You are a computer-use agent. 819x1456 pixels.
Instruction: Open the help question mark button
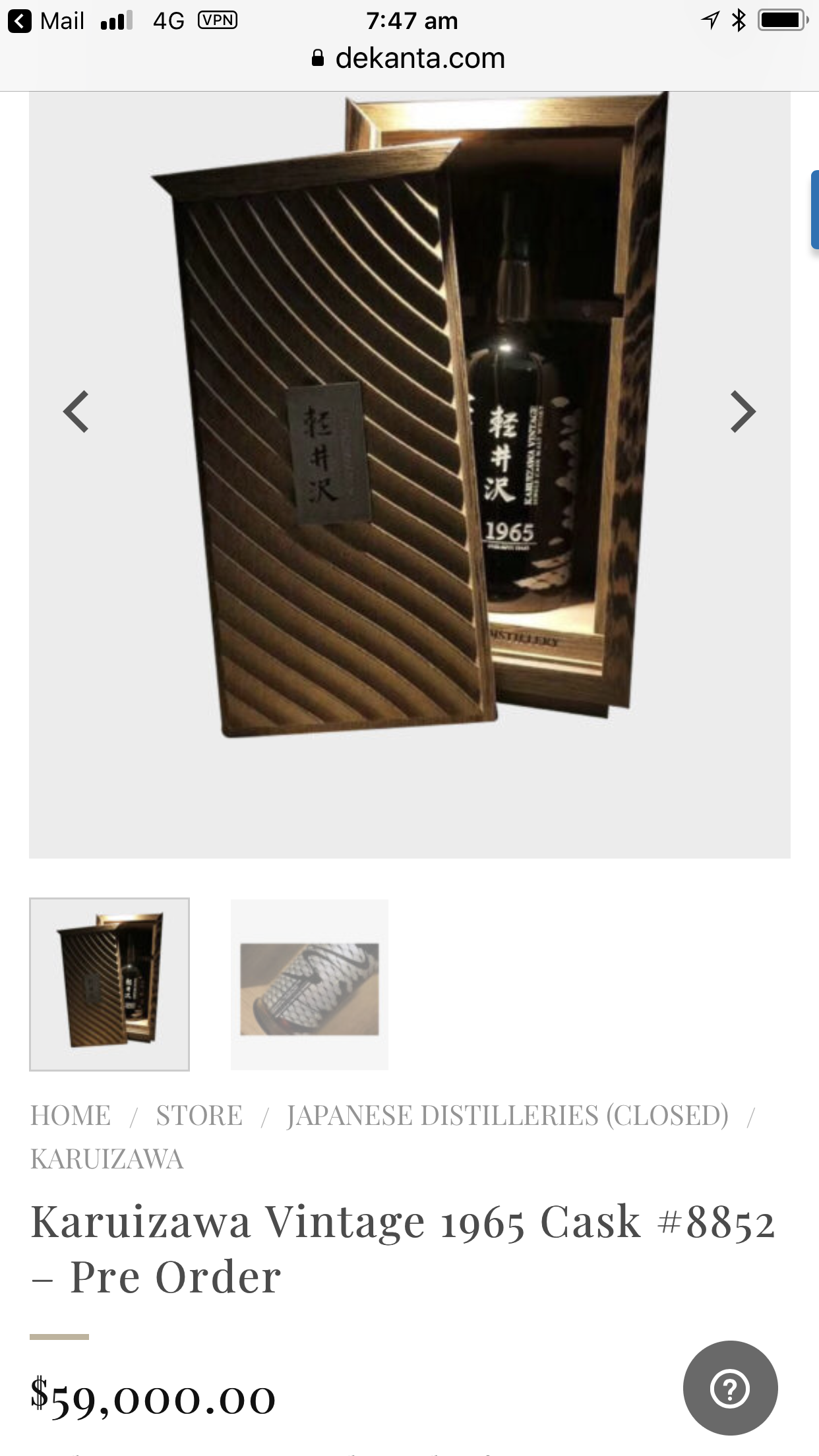(x=730, y=1388)
